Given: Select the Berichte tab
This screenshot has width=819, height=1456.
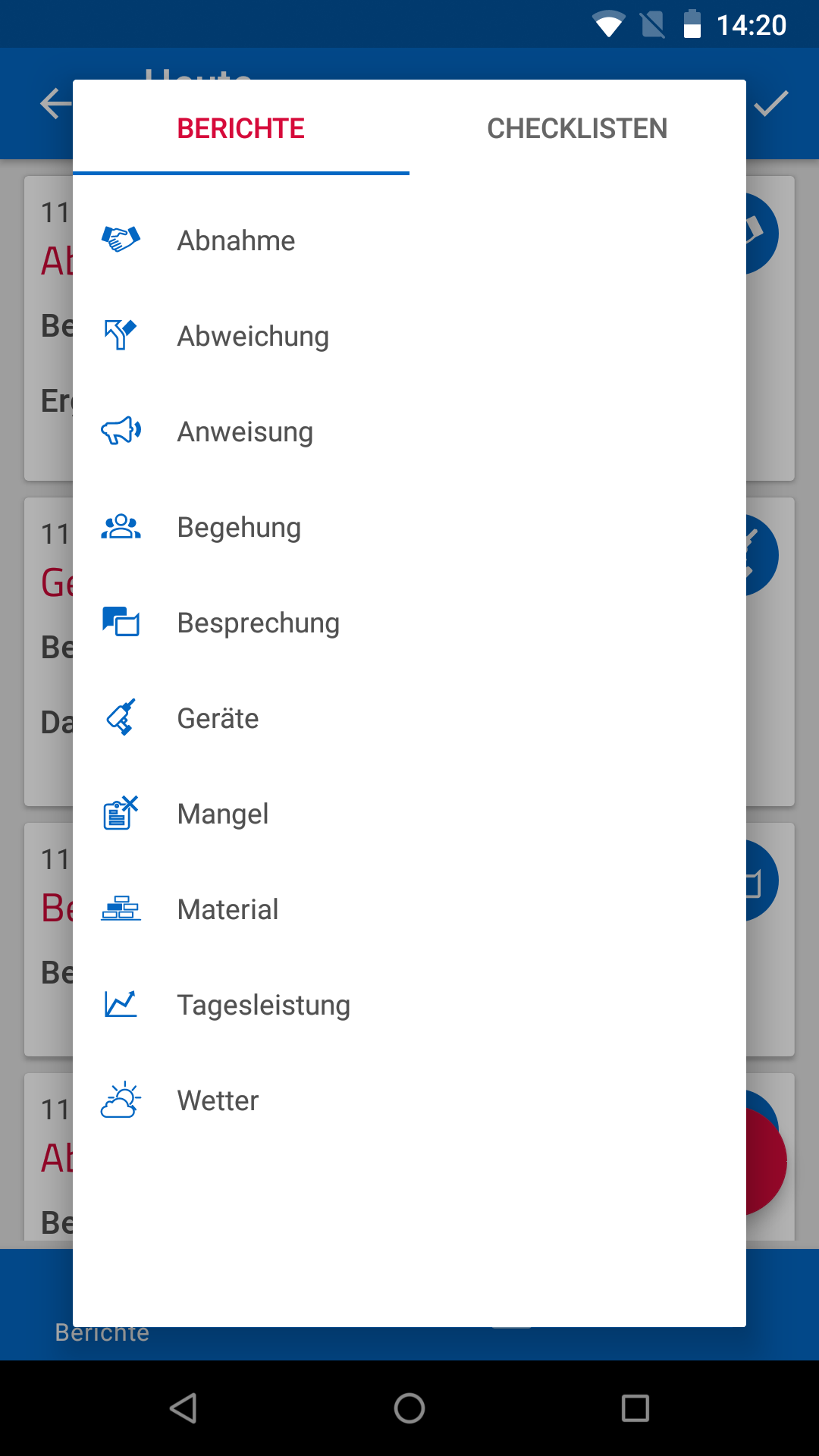Looking at the screenshot, I should [x=241, y=128].
